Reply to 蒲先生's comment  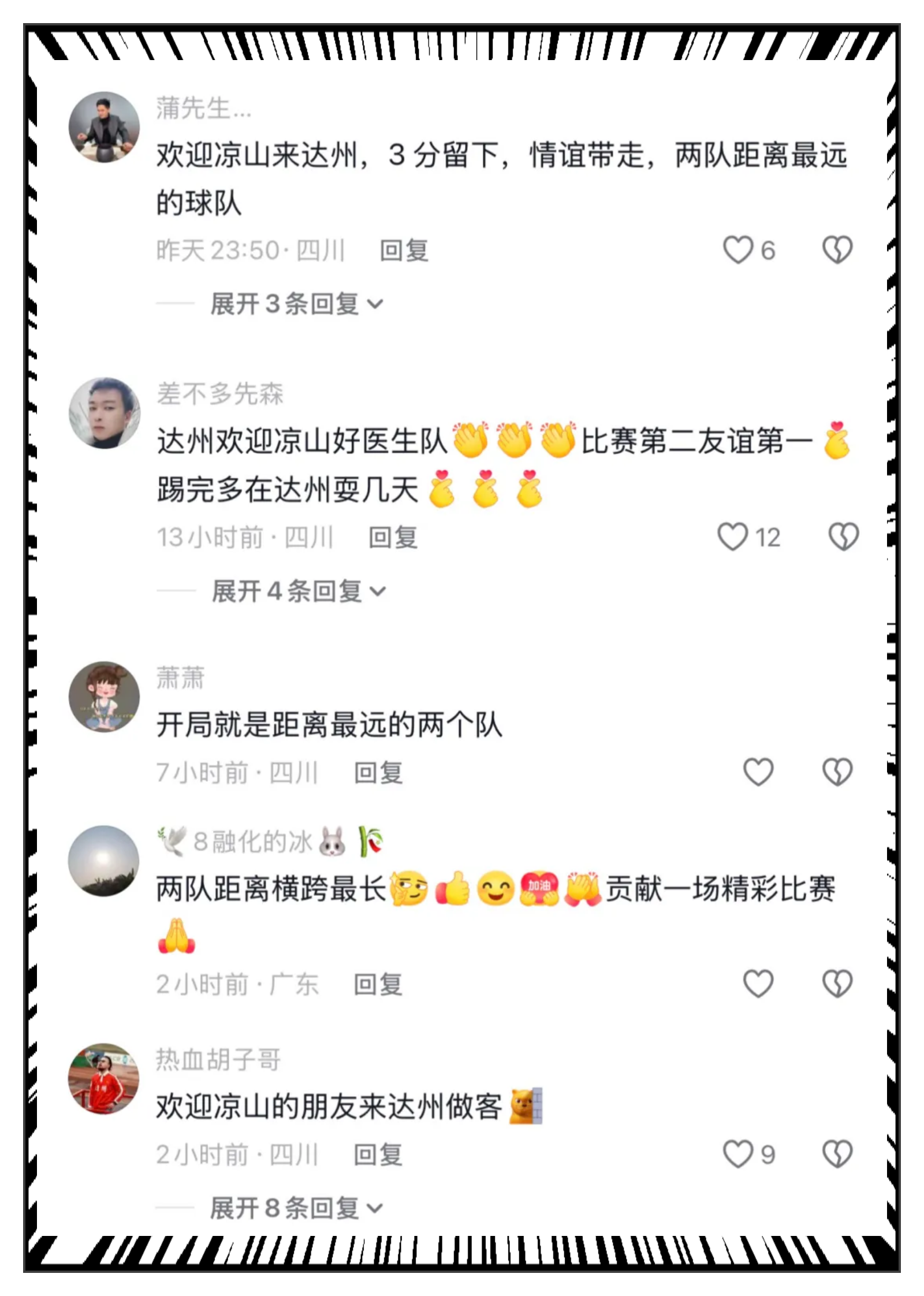404,251
